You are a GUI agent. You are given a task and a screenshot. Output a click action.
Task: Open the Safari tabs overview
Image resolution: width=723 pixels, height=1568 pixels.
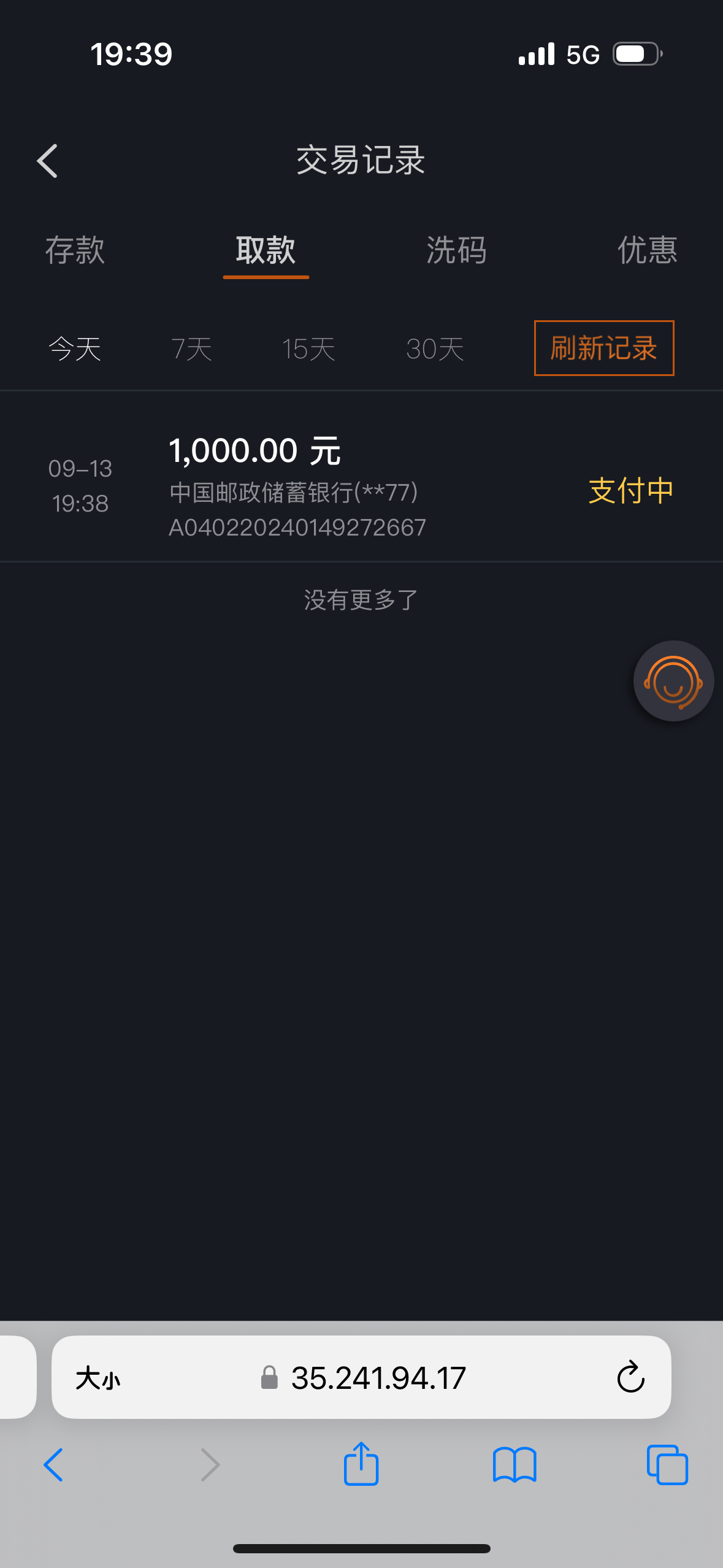667,1465
